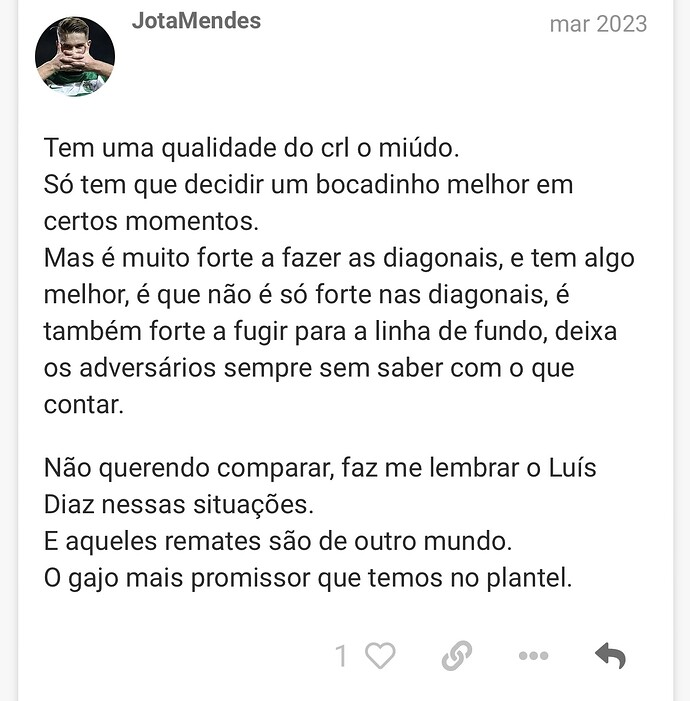Like JotaMendes's post with the heart
Screen dimensions: 690x701
[x=380, y=656]
